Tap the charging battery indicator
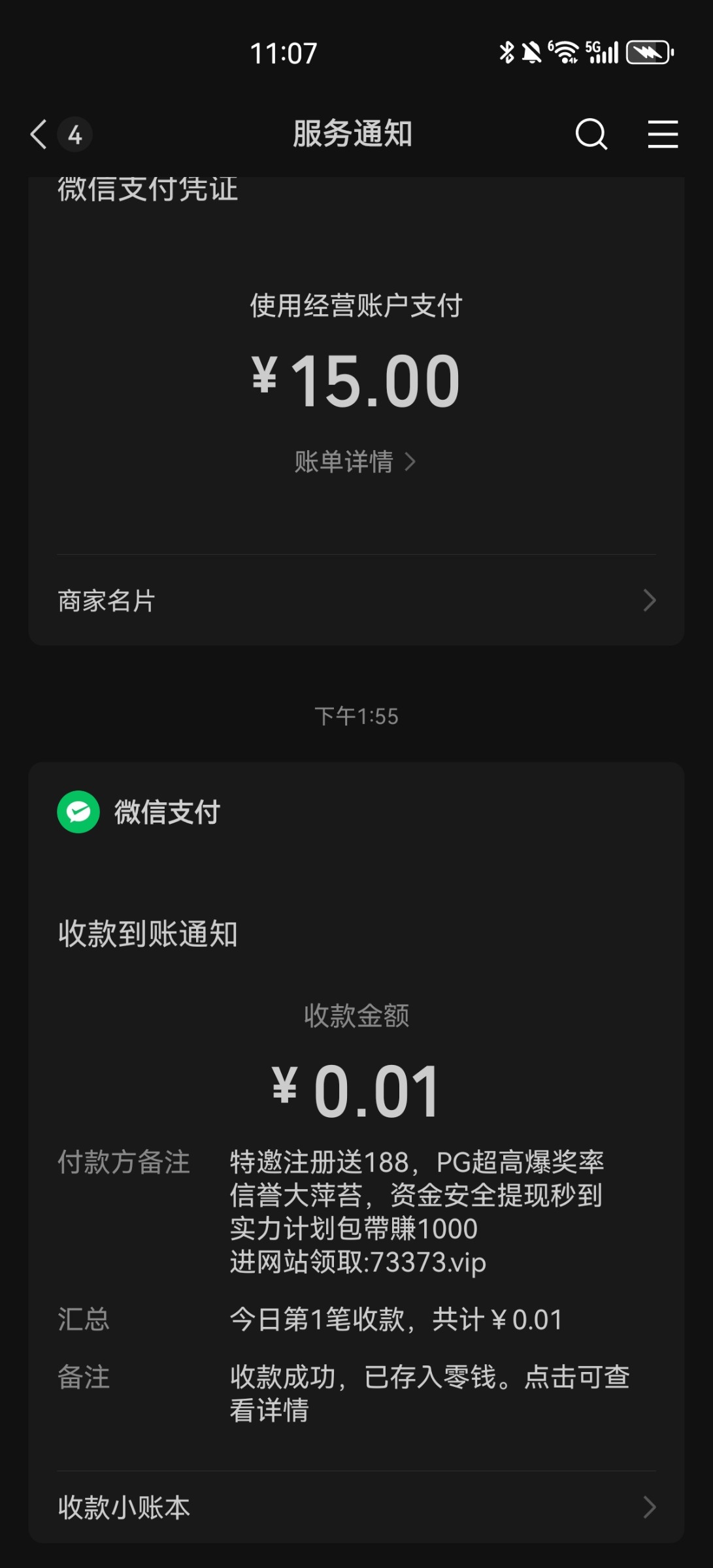 tap(647, 52)
